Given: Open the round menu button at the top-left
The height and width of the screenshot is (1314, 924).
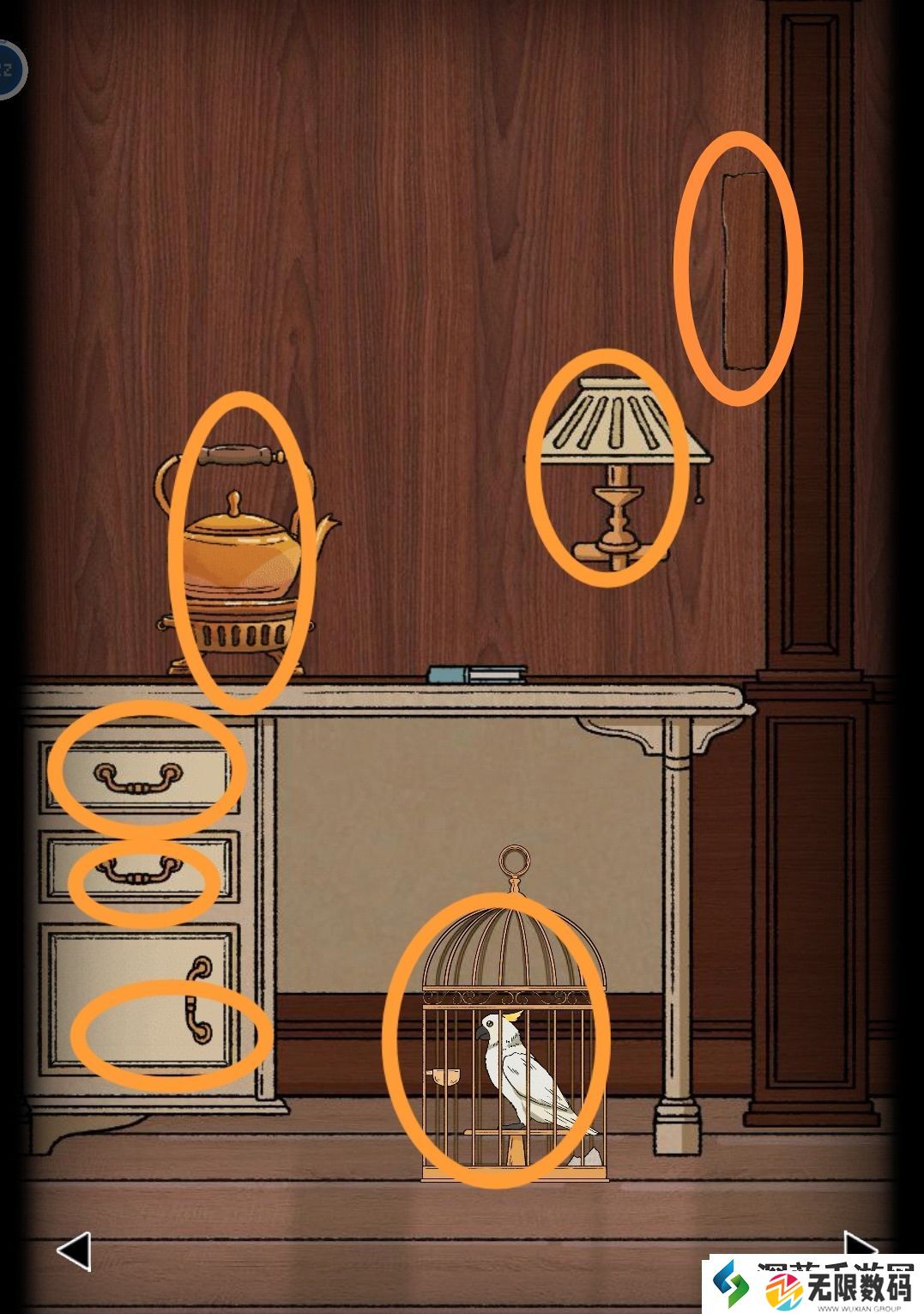Looking at the screenshot, I should click(x=7, y=69).
